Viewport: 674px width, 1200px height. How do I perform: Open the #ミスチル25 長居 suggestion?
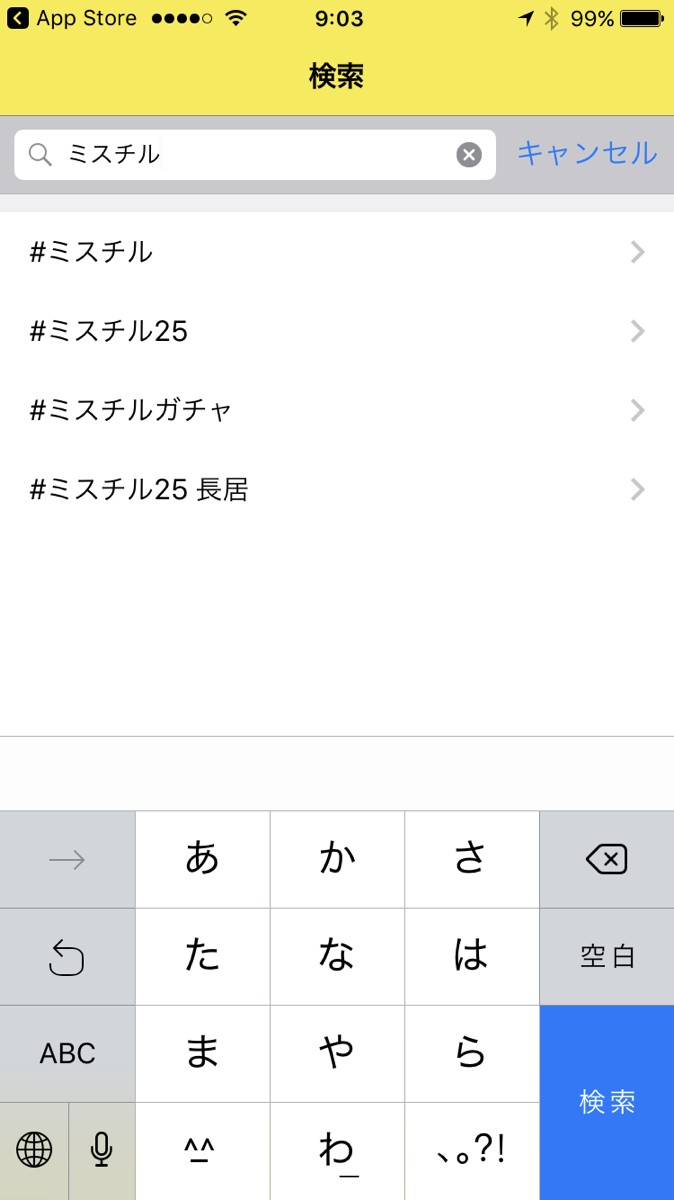pos(337,490)
